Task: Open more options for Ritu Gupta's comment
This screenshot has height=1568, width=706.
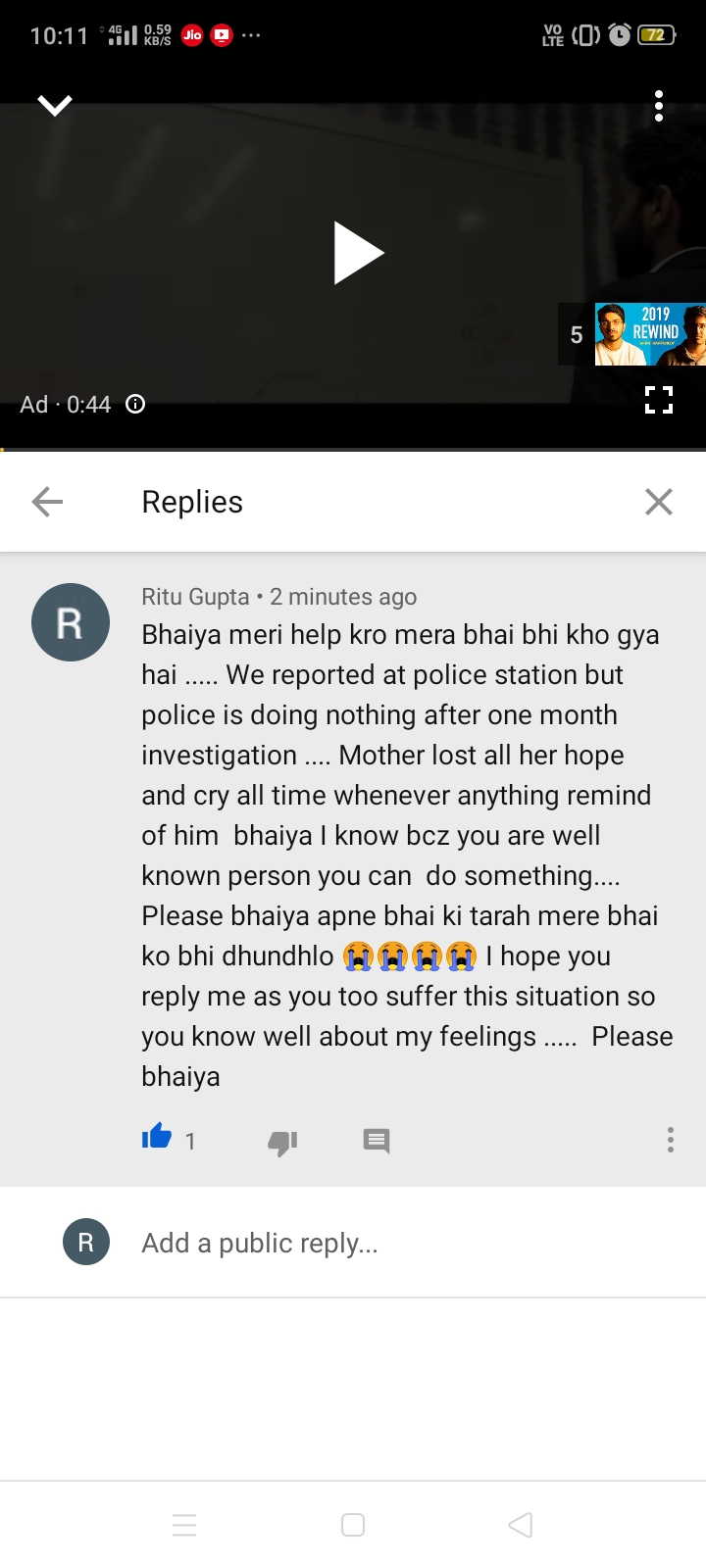Action: coord(671,1140)
